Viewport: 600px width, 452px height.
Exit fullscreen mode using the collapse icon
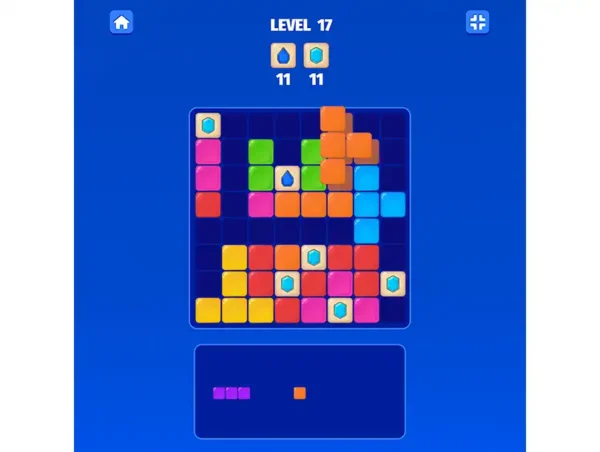(x=477, y=22)
